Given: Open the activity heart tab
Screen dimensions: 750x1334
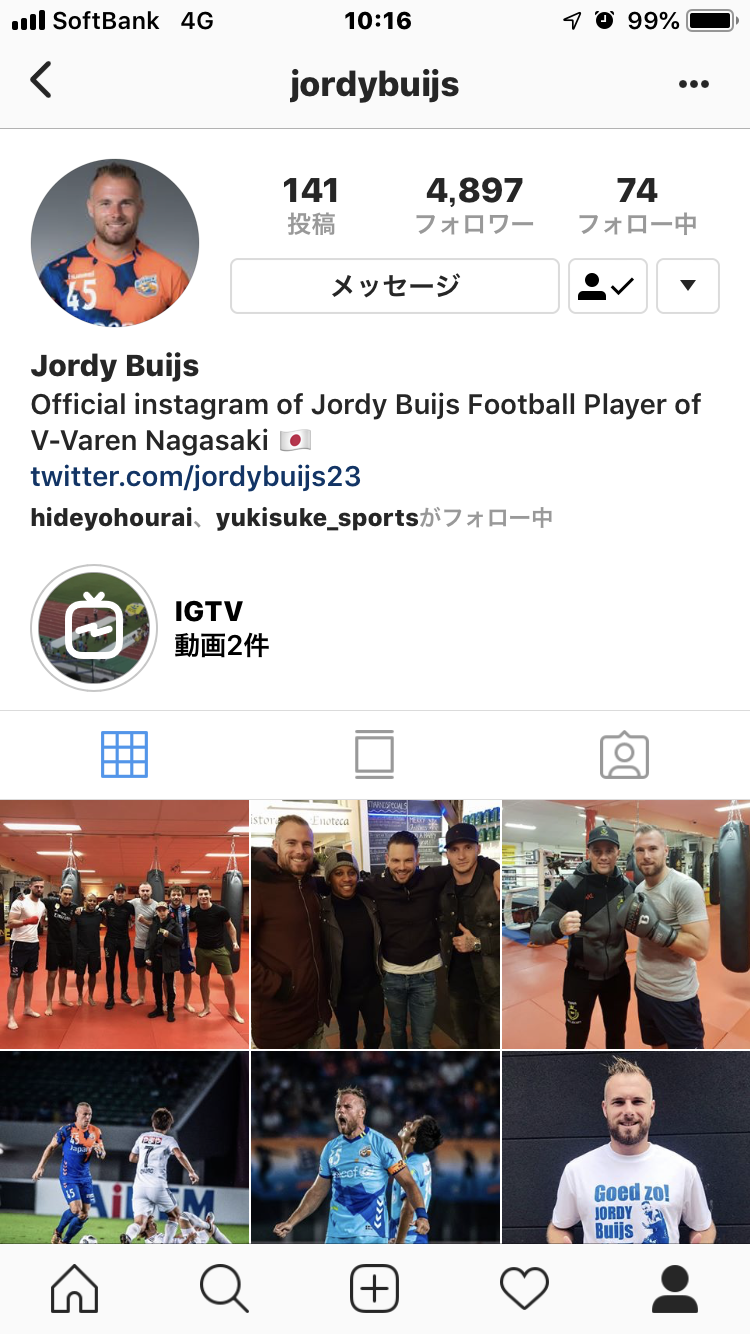Looking at the screenshot, I should 524,1288.
